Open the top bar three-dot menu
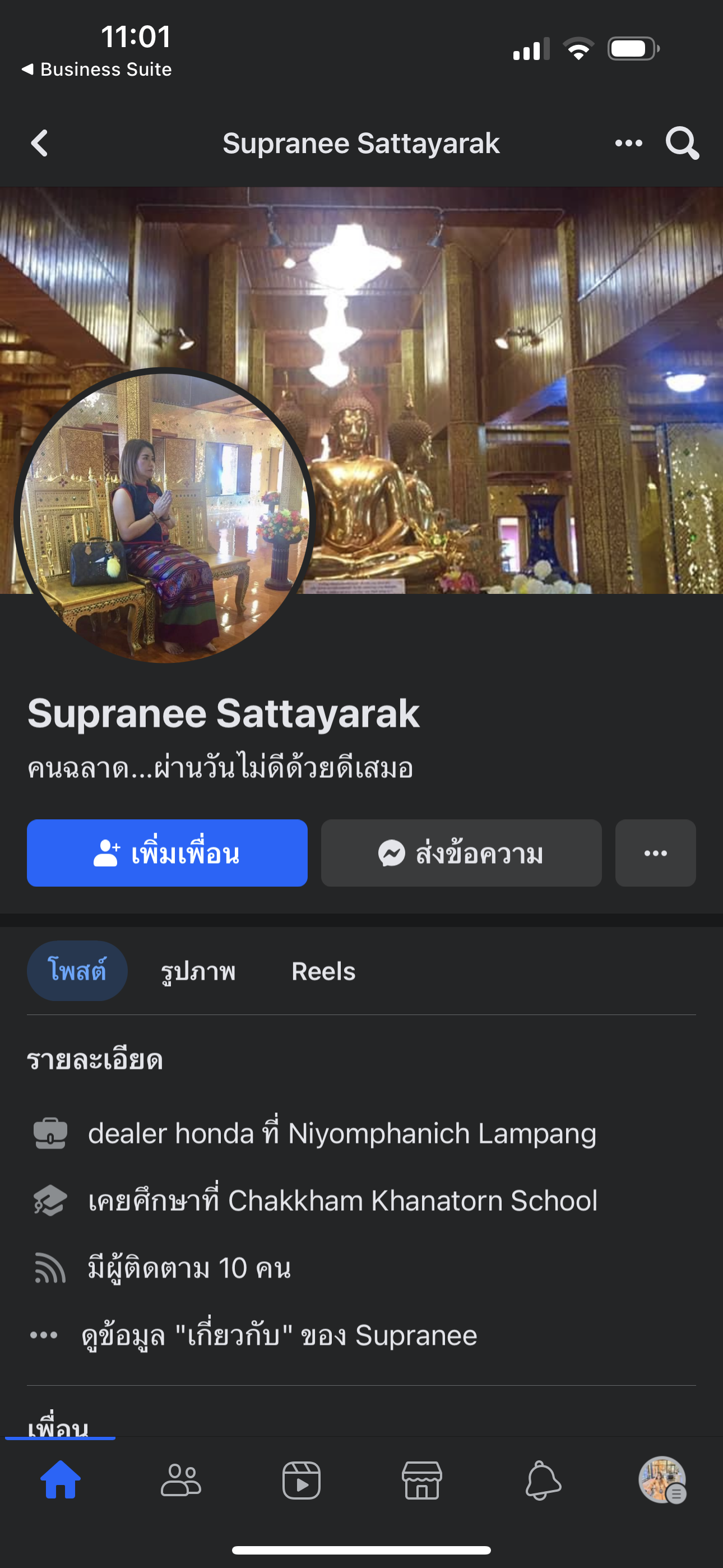 coord(628,144)
